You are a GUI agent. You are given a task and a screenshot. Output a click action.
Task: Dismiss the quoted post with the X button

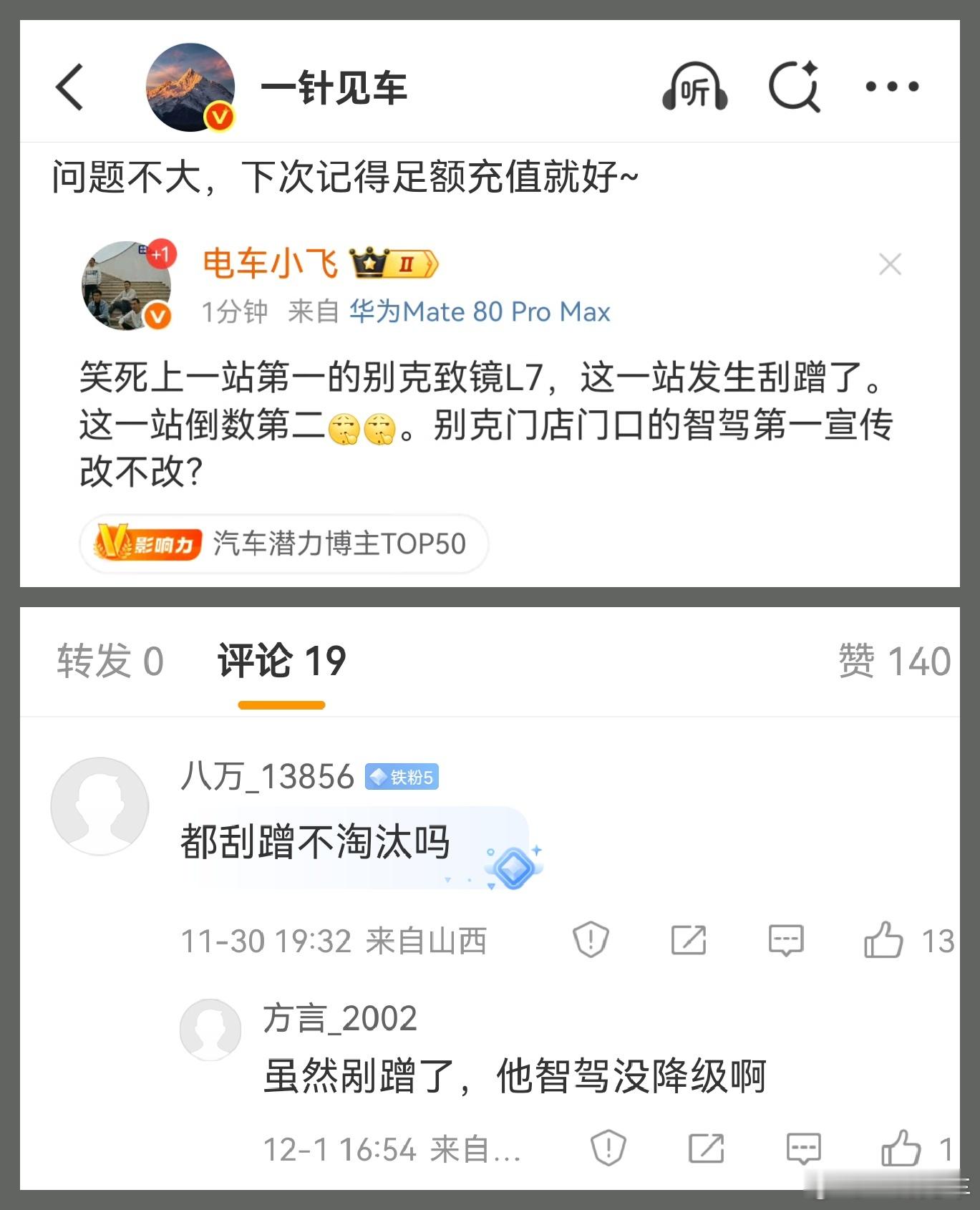pyautogui.click(x=891, y=264)
